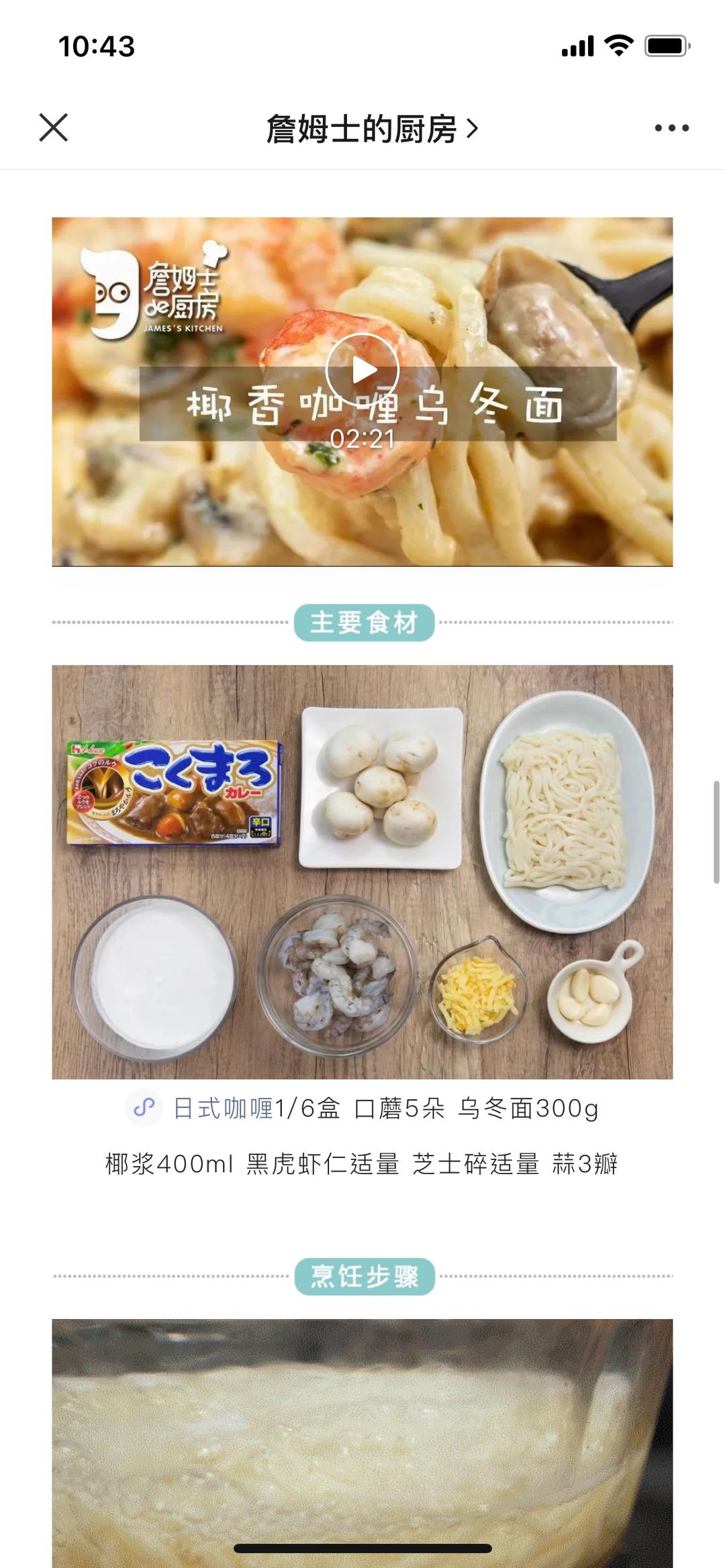Tap the 02:21 duration label

point(362,439)
